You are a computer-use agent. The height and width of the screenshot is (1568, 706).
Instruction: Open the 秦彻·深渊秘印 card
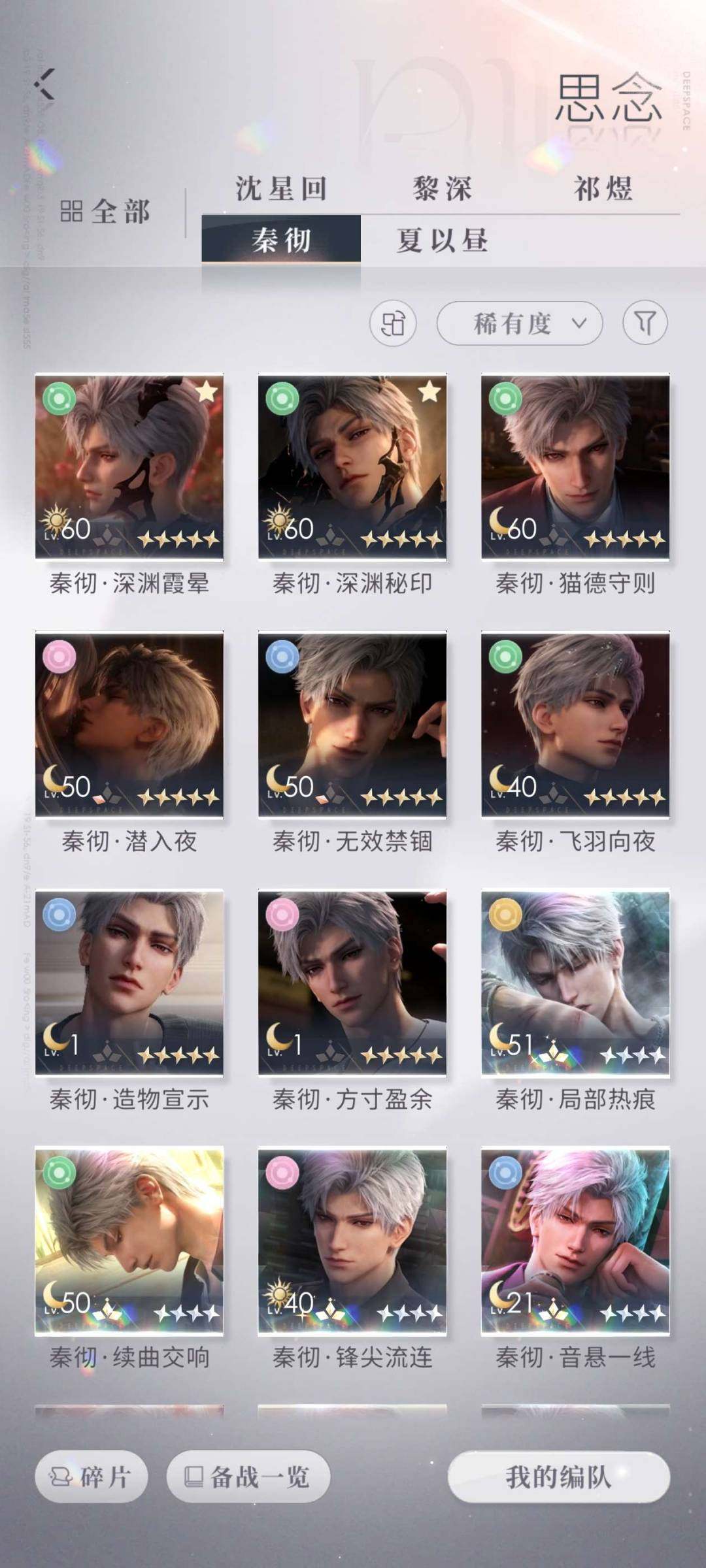click(x=352, y=467)
